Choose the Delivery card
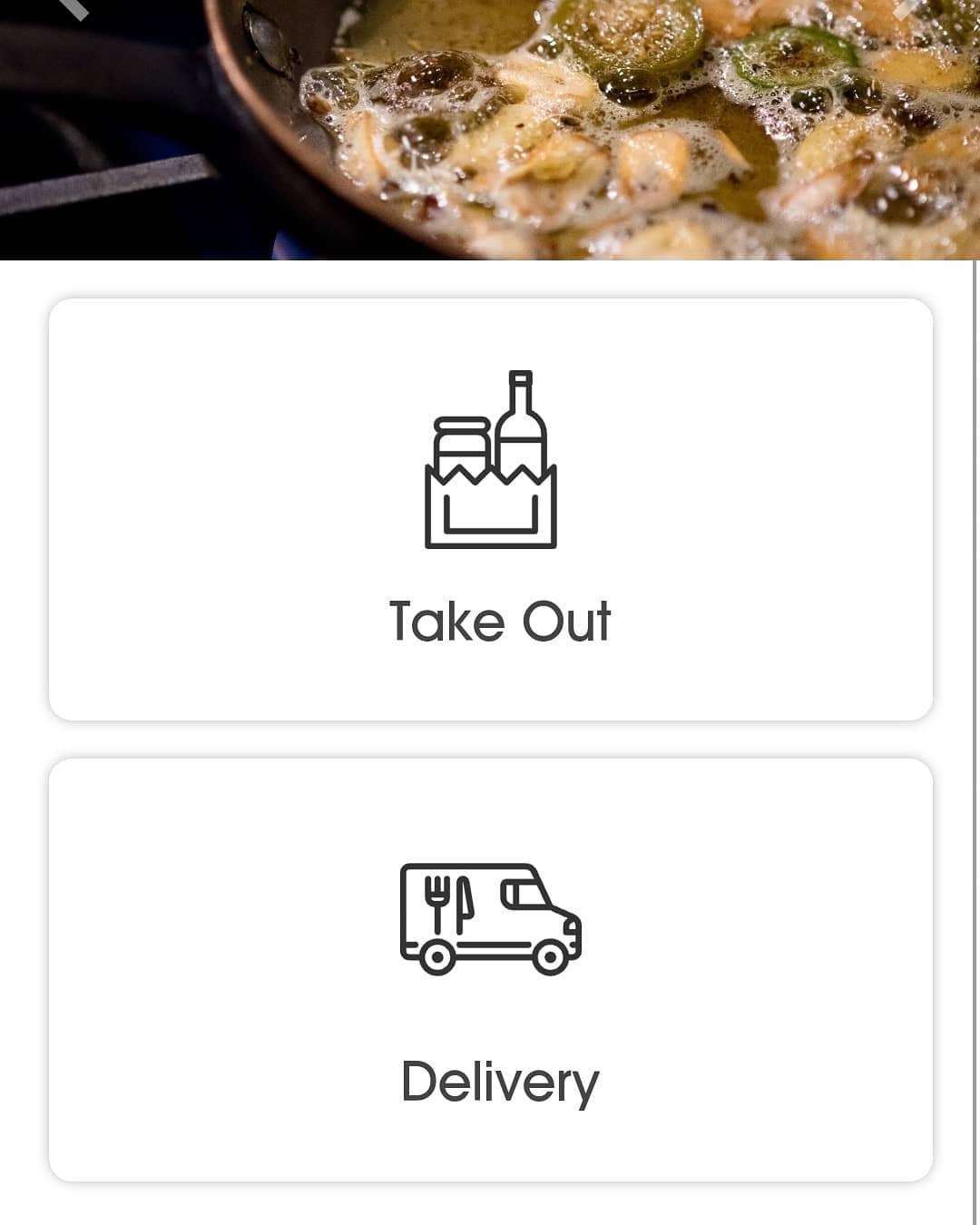This screenshot has width=980, height=1225. [x=491, y=969]
